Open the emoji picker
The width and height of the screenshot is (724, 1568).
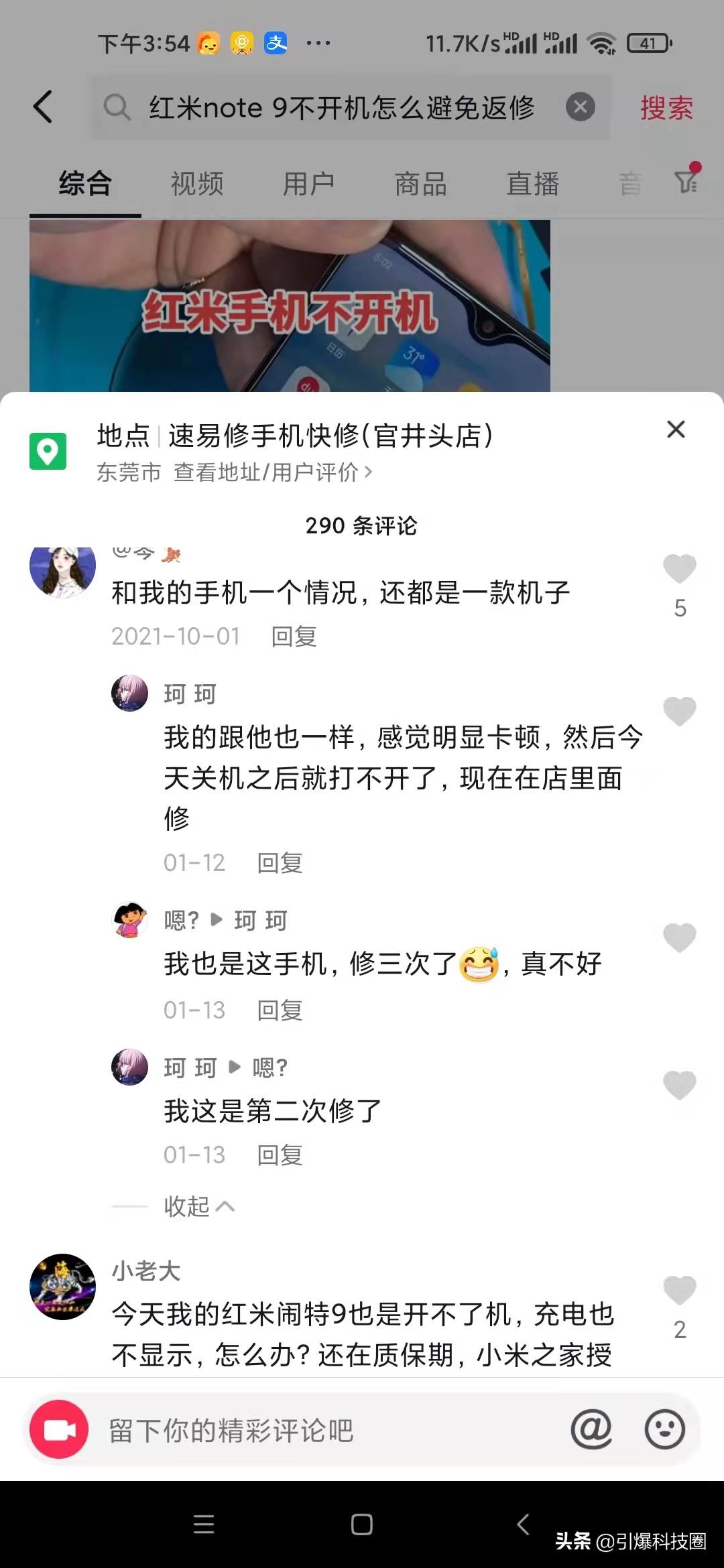[x=664, y=1429]
